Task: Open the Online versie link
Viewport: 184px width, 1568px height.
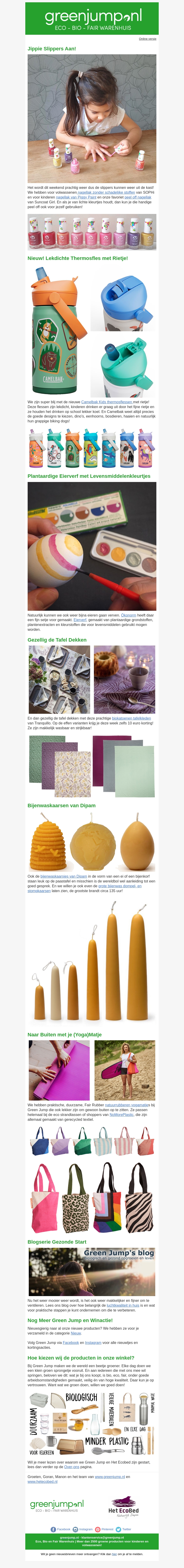Action: 147,39
